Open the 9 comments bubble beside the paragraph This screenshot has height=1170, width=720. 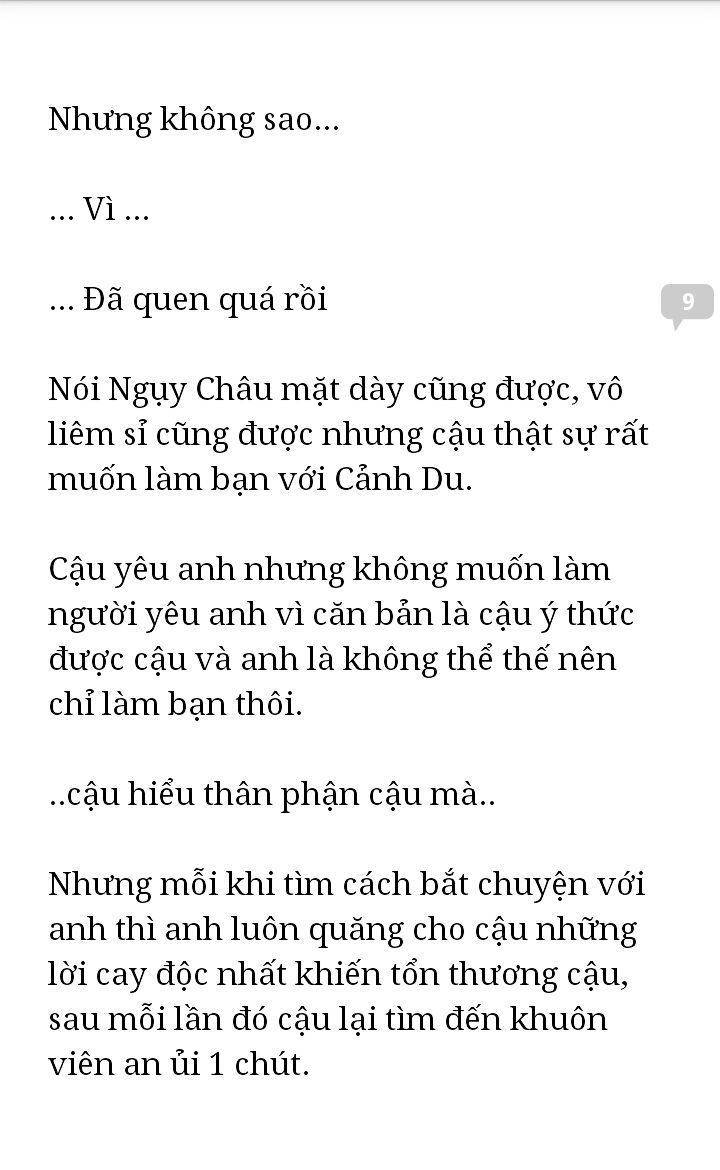687,303
